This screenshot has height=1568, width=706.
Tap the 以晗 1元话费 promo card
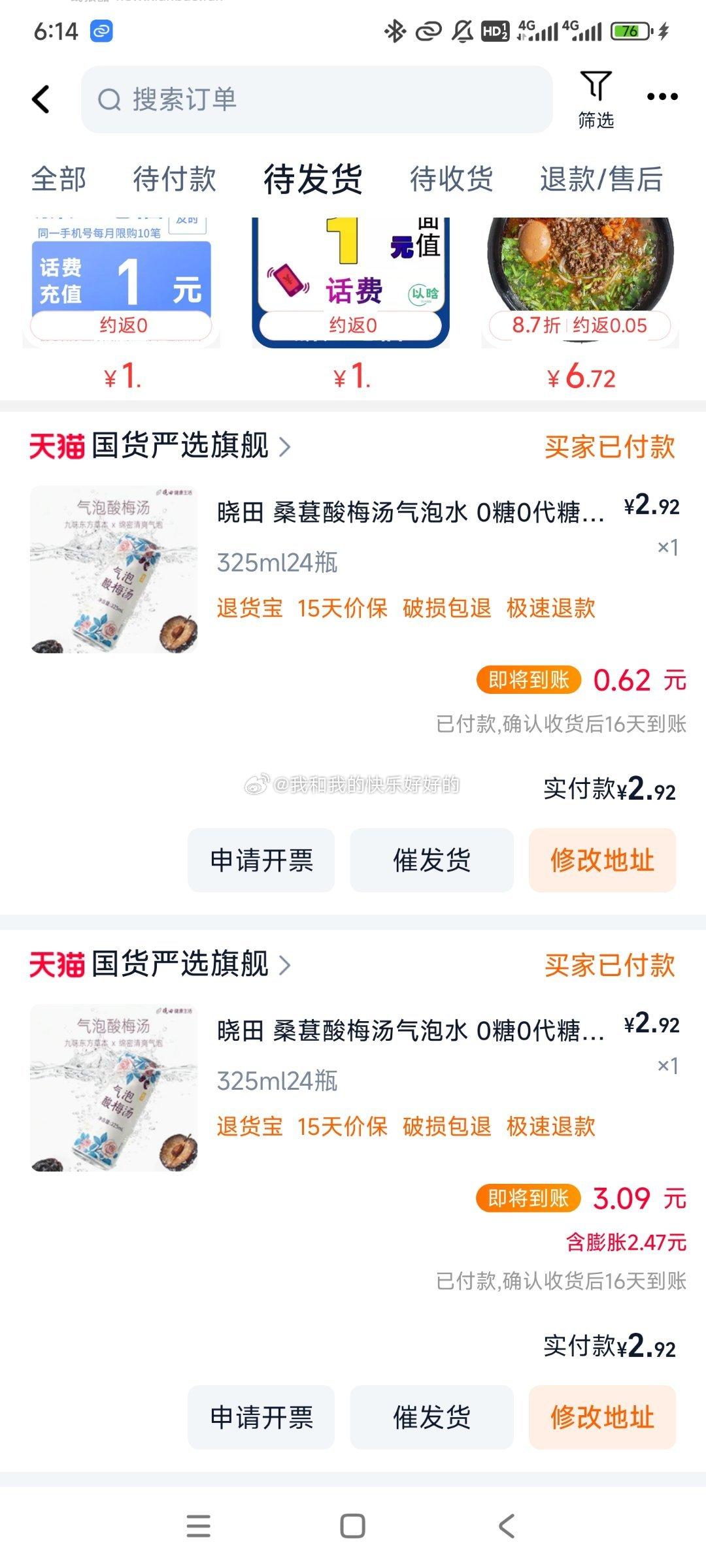click(350, 281)
